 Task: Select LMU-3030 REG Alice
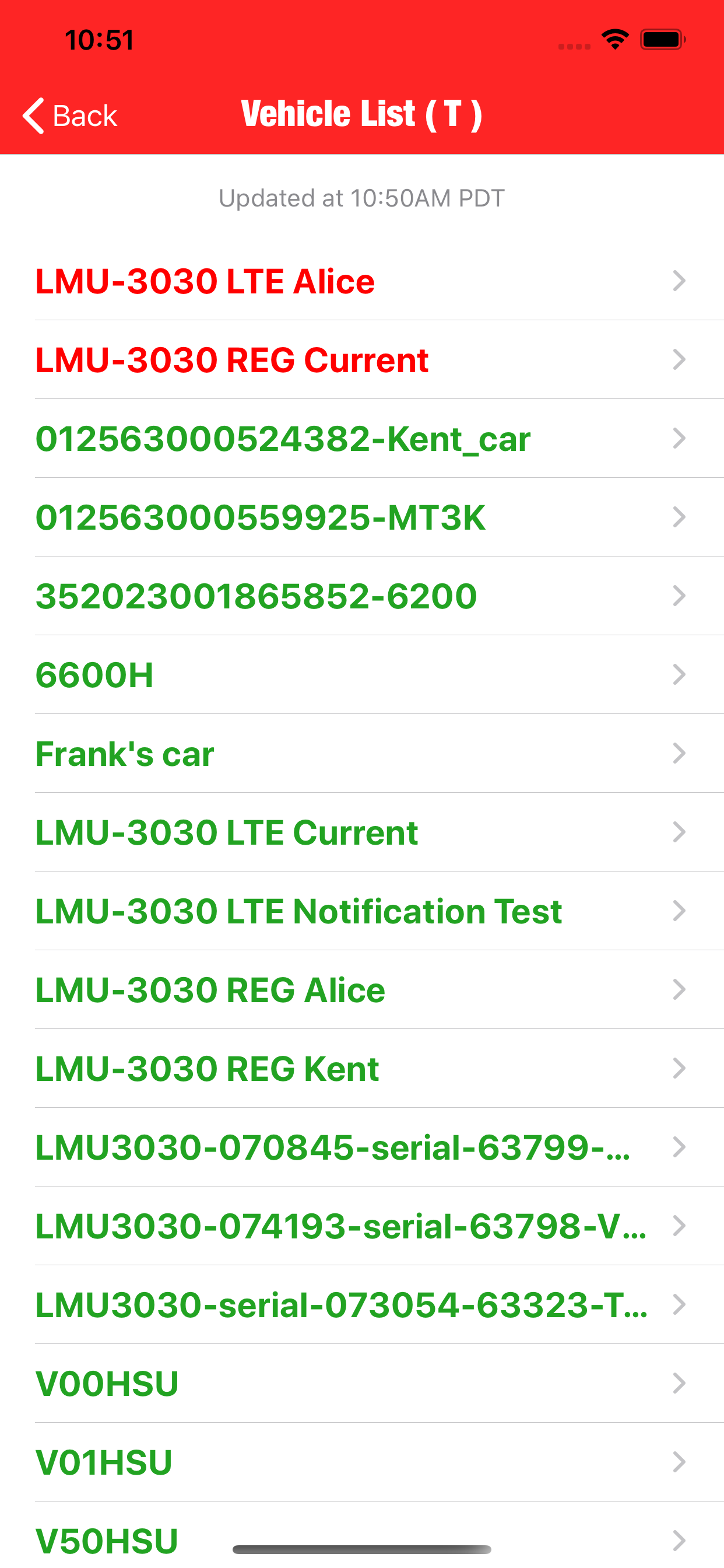coord(362,990)
